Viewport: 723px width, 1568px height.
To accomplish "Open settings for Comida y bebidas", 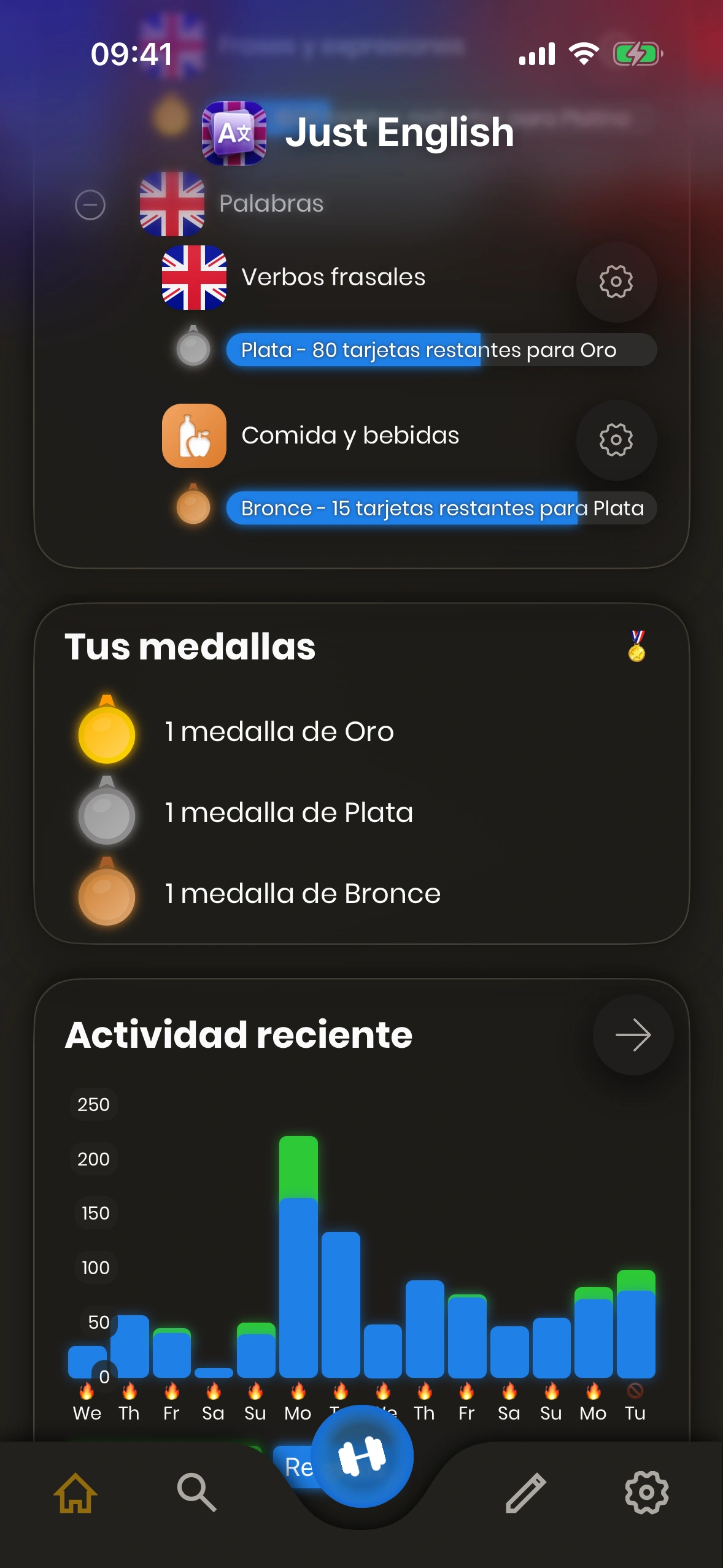I will click(616, 440).
